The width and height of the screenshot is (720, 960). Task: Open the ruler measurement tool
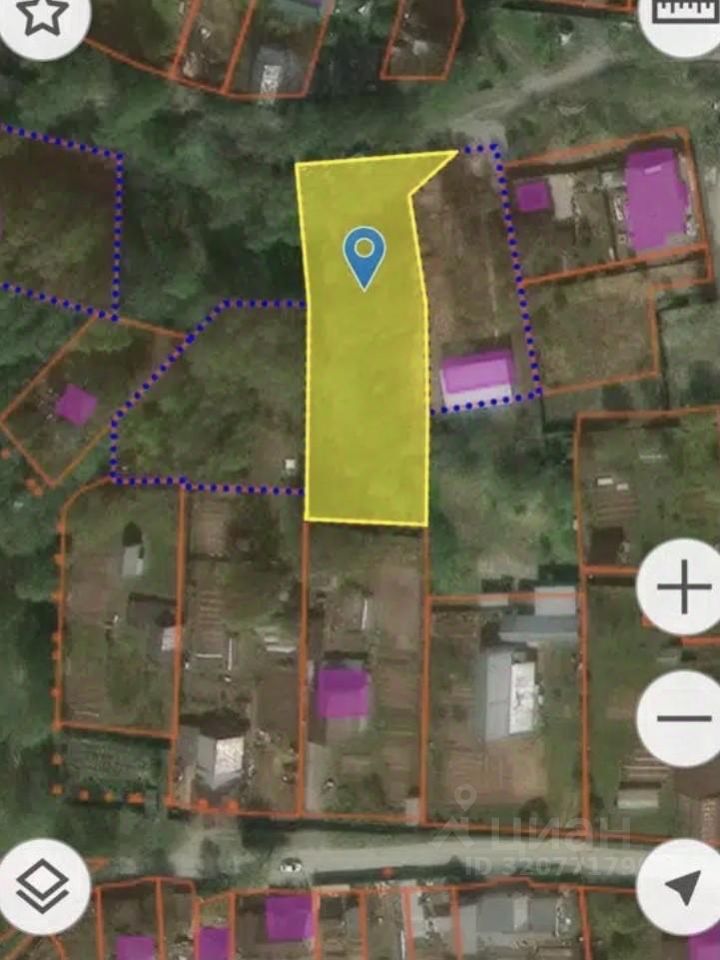(680, 14)
